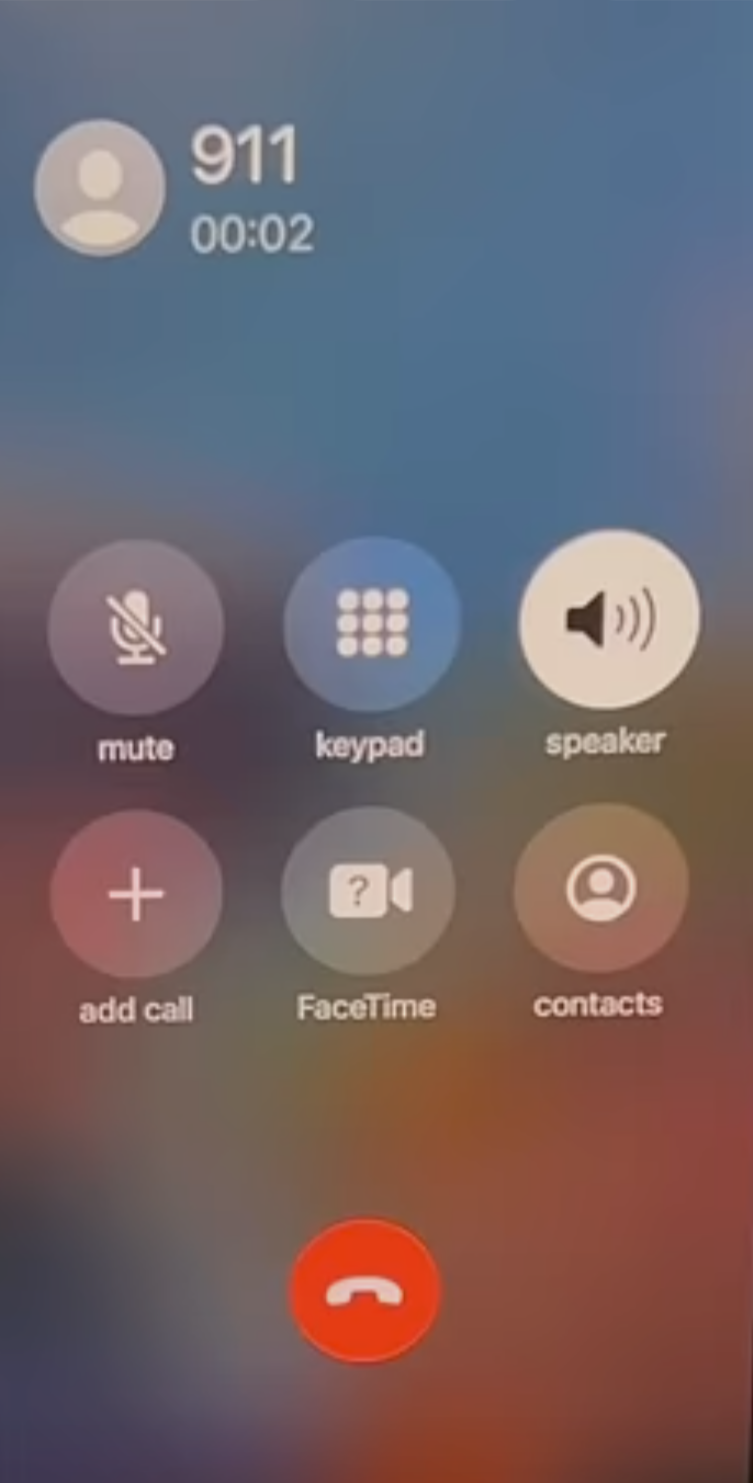The height and width of the screenshot is (1483, 753).
Task: Open contacts from the call screen
Action: point(601,887)
